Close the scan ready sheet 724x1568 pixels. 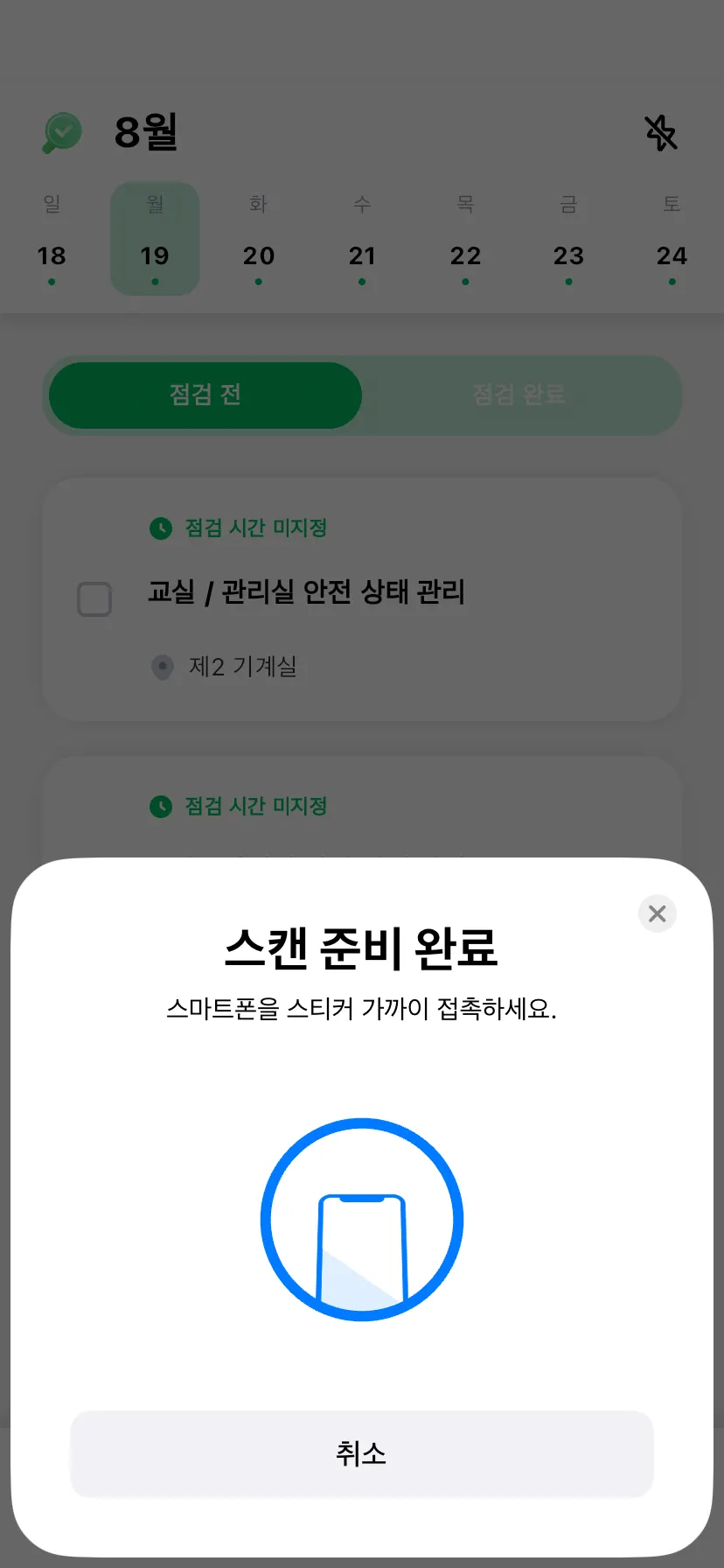click(658, 913)
